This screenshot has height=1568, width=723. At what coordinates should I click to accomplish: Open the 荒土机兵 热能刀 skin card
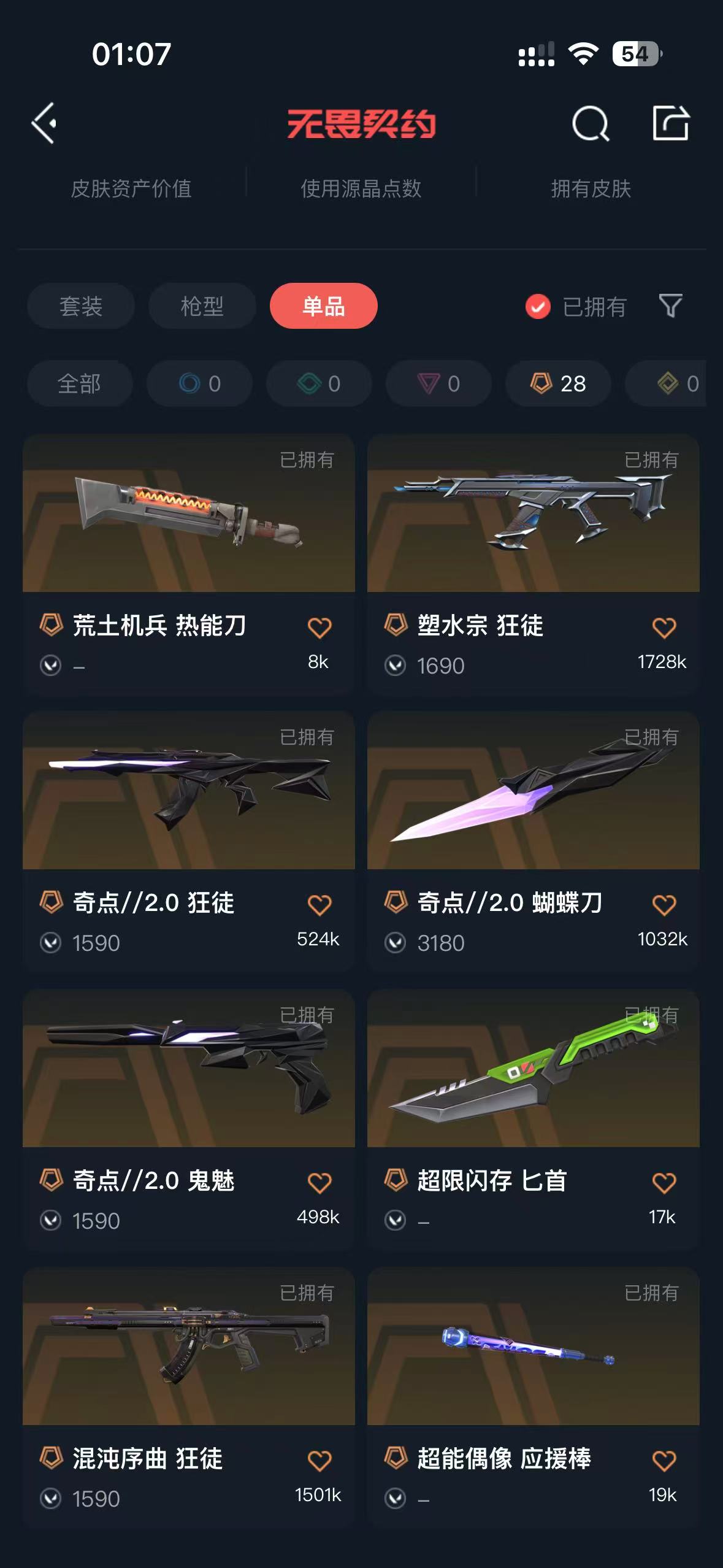tap(189, 515)
